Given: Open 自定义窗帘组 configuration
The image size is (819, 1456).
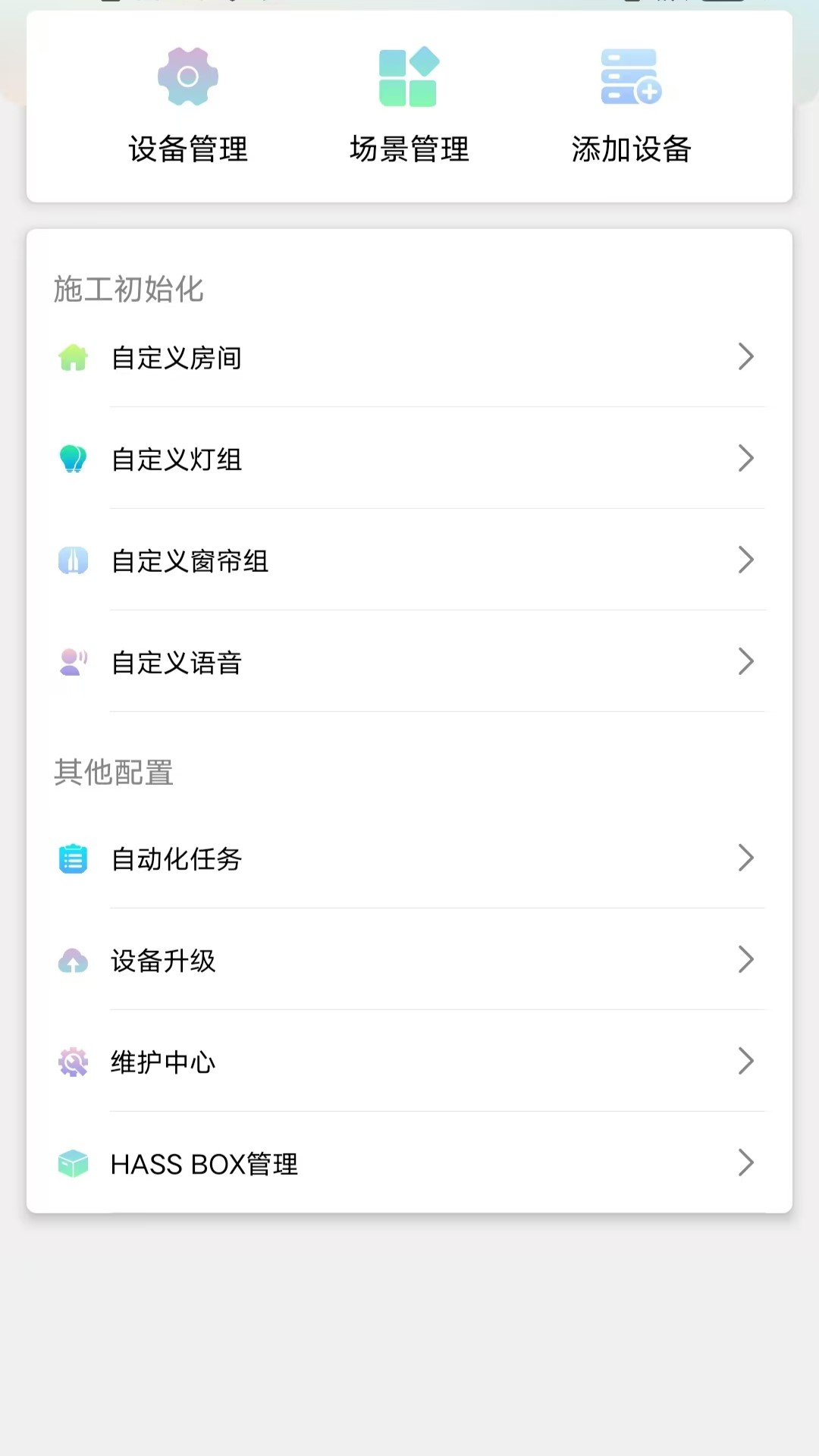Looking at the screenshot, I should click(x=409, y=560).
